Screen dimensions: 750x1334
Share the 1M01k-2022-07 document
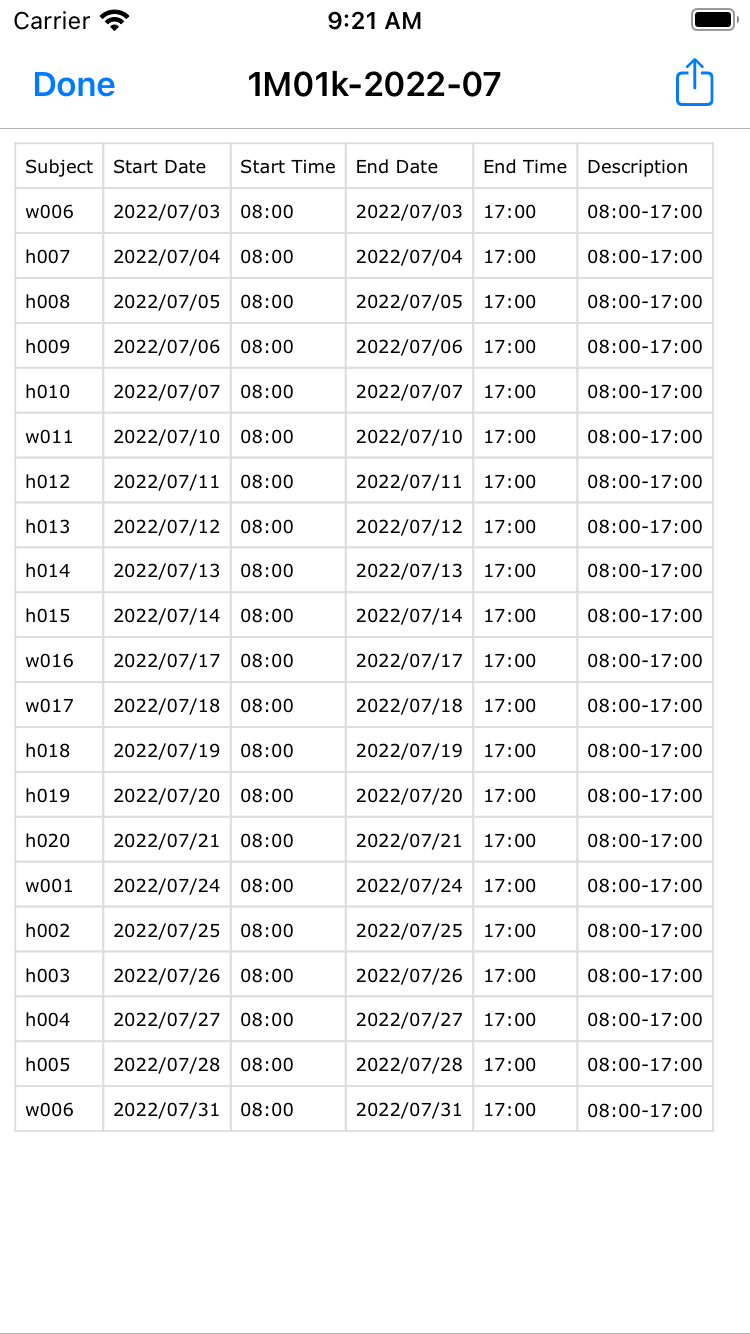tap(694, 83)
